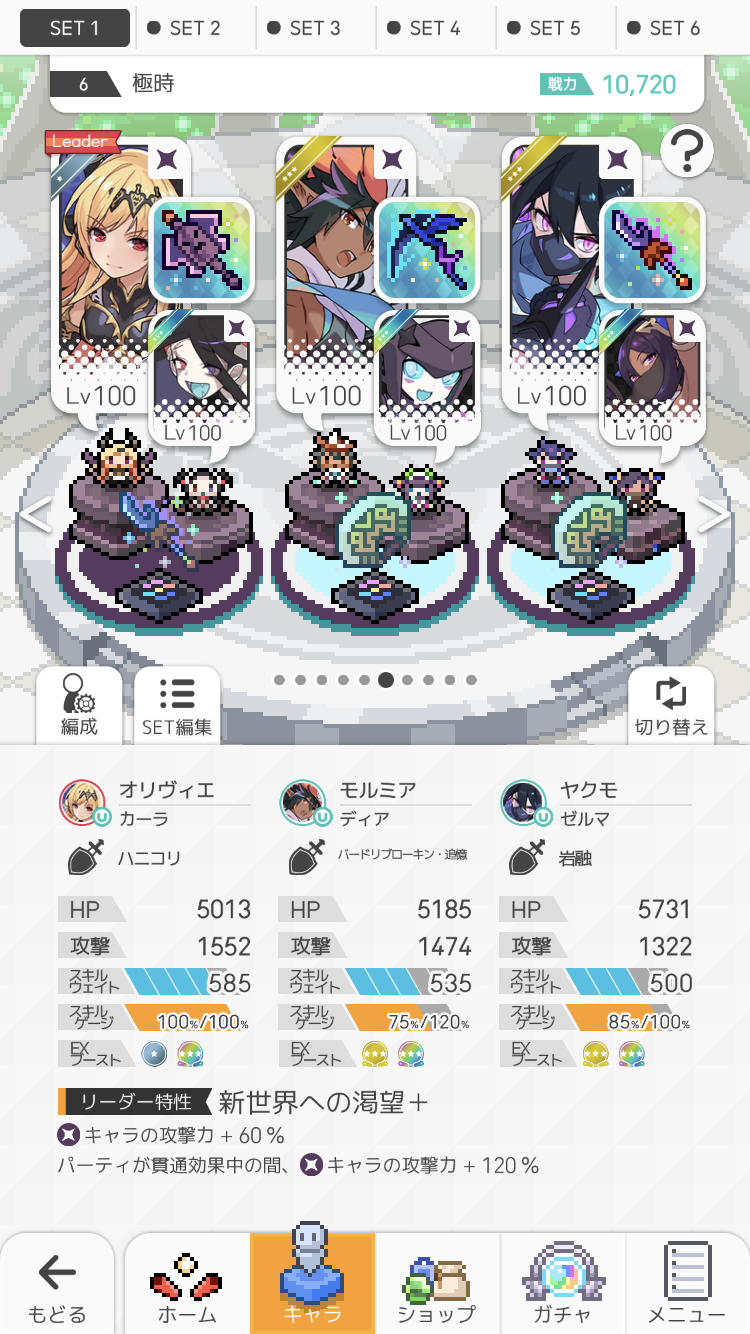Open the メニュー menu tab
Viewport: 750px width, 1334px height.
687,1288
